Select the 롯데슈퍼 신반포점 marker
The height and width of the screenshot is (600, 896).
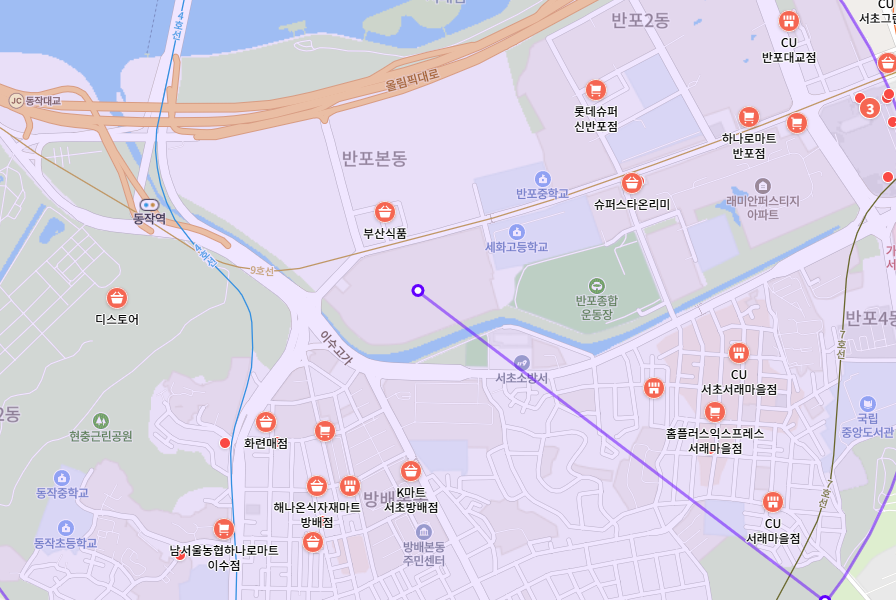click(x=596, y=90)
